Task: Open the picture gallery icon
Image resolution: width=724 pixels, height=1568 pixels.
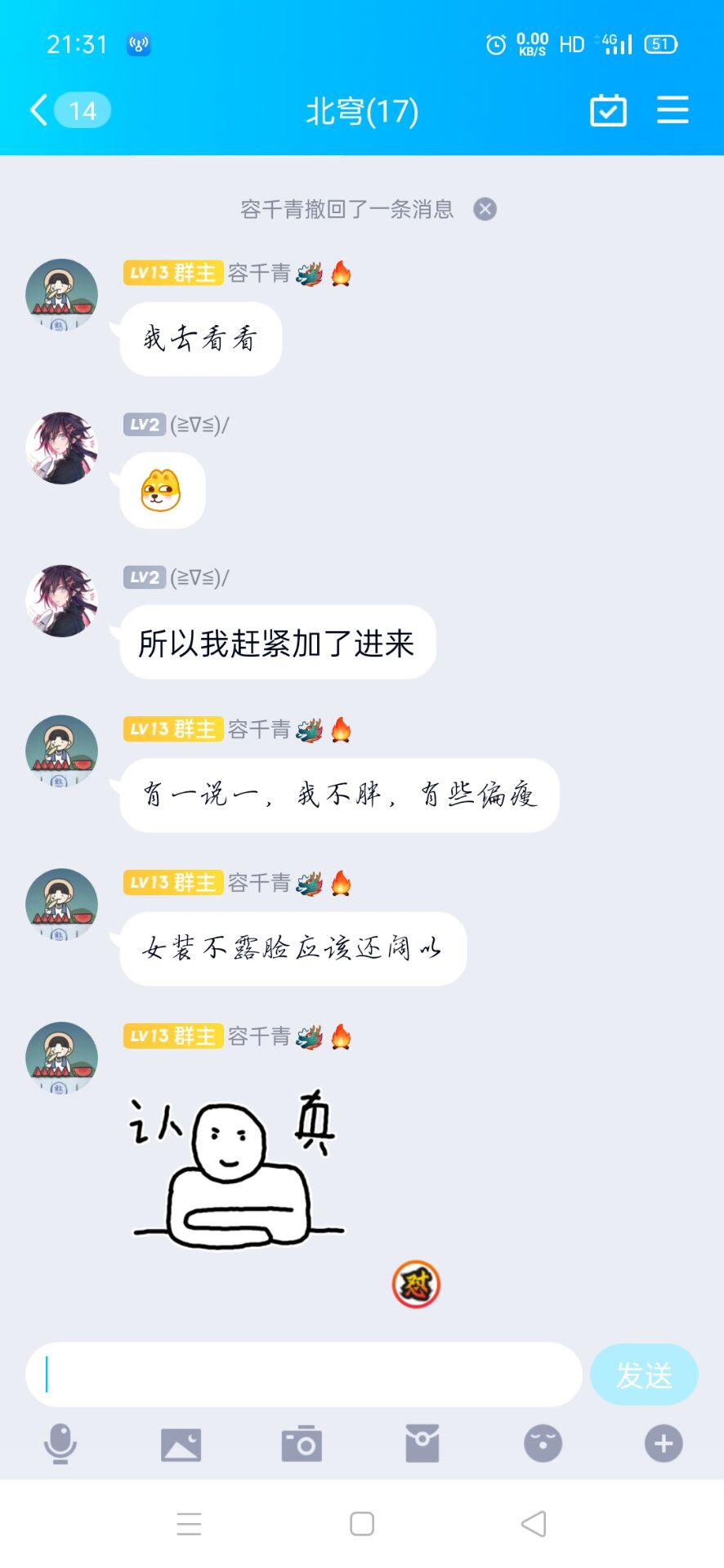Action: point(181,1444)
